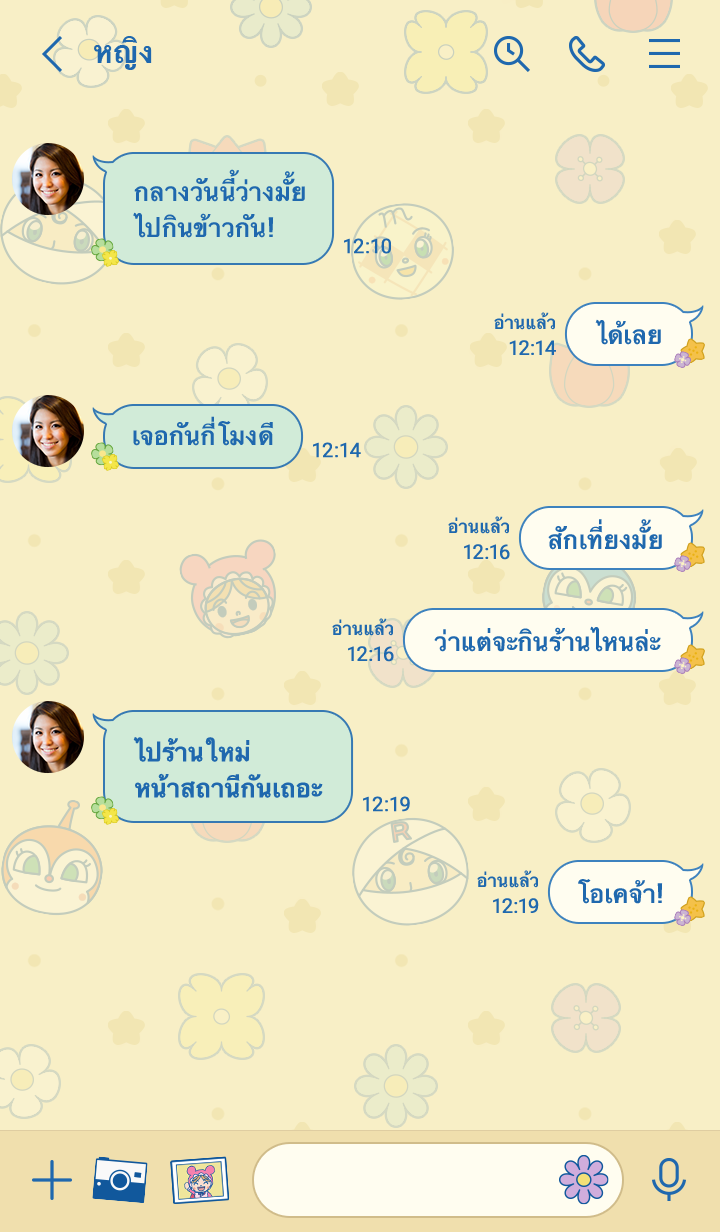Open the sticker and emoji flower icon

click(583, 1180)
